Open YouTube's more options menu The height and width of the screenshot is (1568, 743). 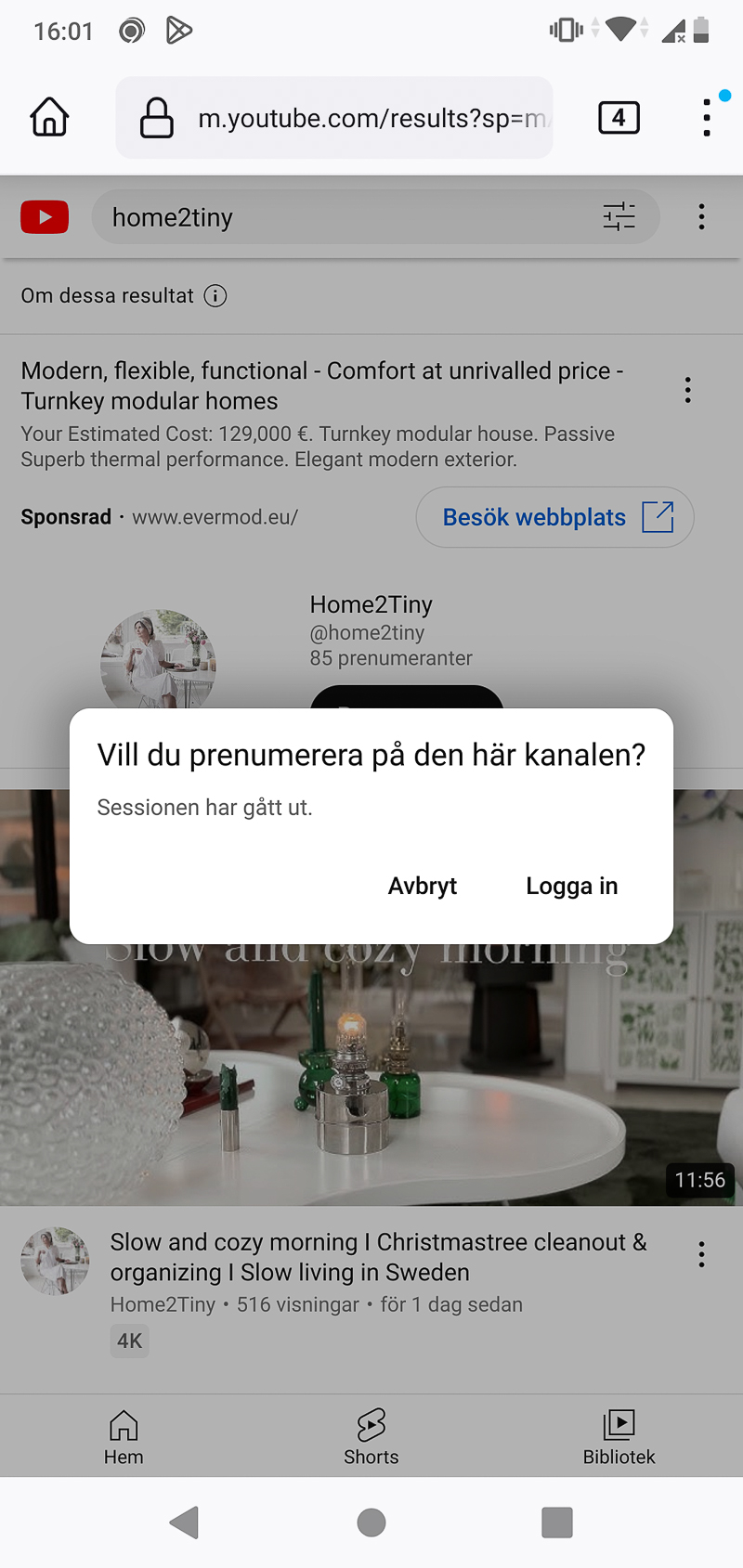click(701, 217)
